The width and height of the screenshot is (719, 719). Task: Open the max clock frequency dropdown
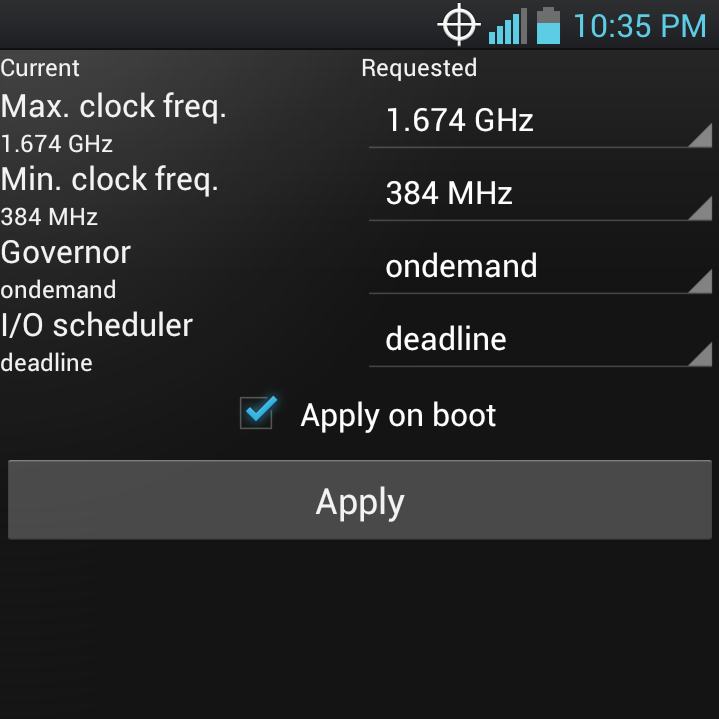coord(540,121)
